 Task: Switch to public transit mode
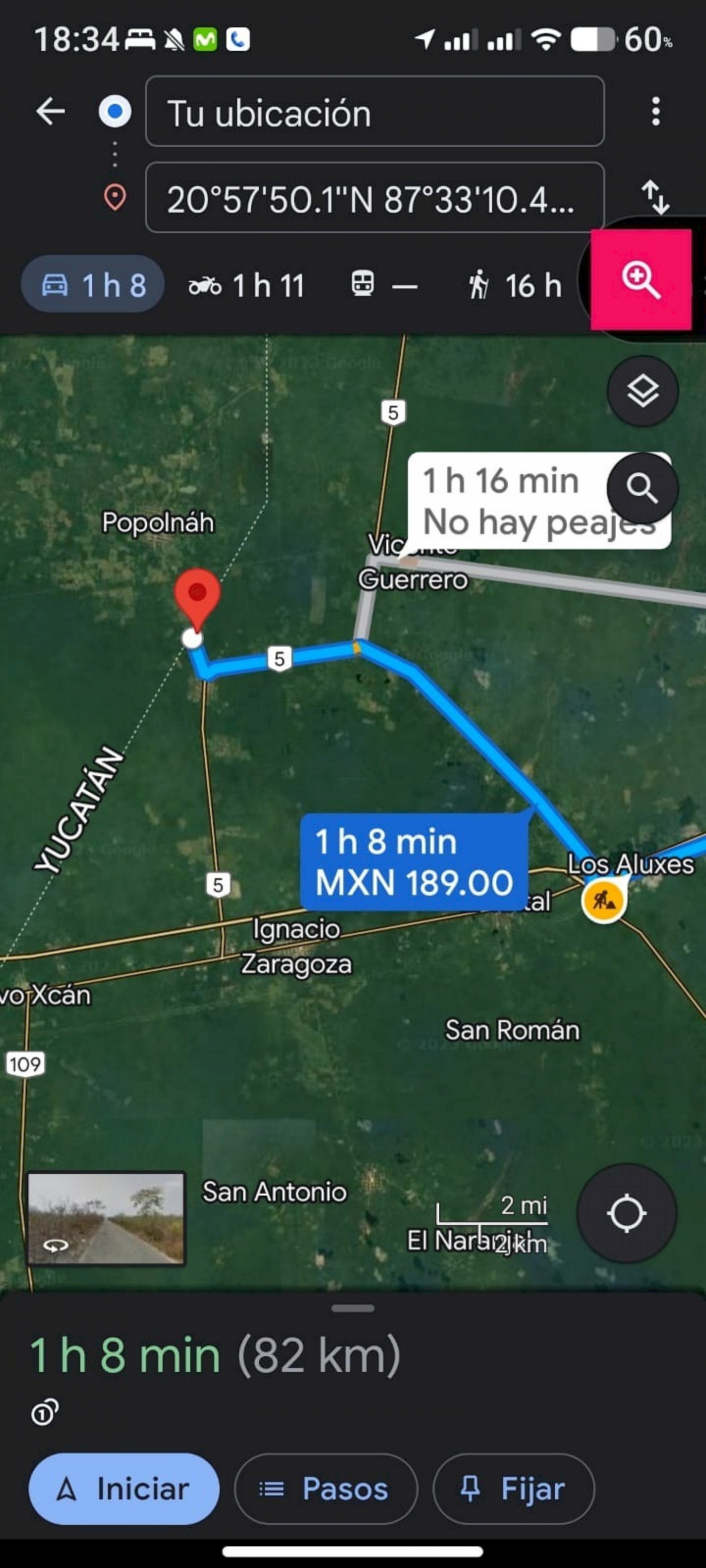point(384,285)
